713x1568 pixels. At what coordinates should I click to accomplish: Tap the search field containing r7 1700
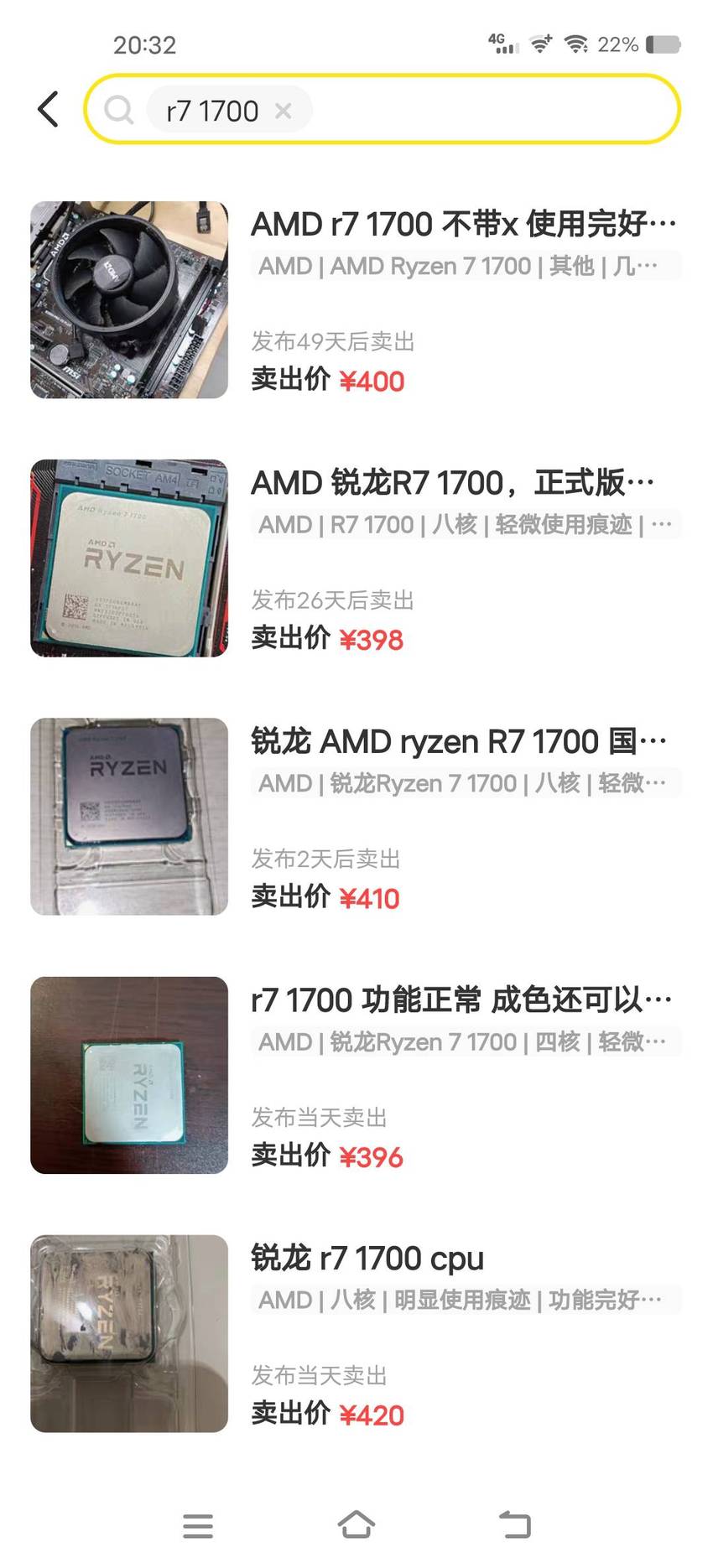point(382,109)
